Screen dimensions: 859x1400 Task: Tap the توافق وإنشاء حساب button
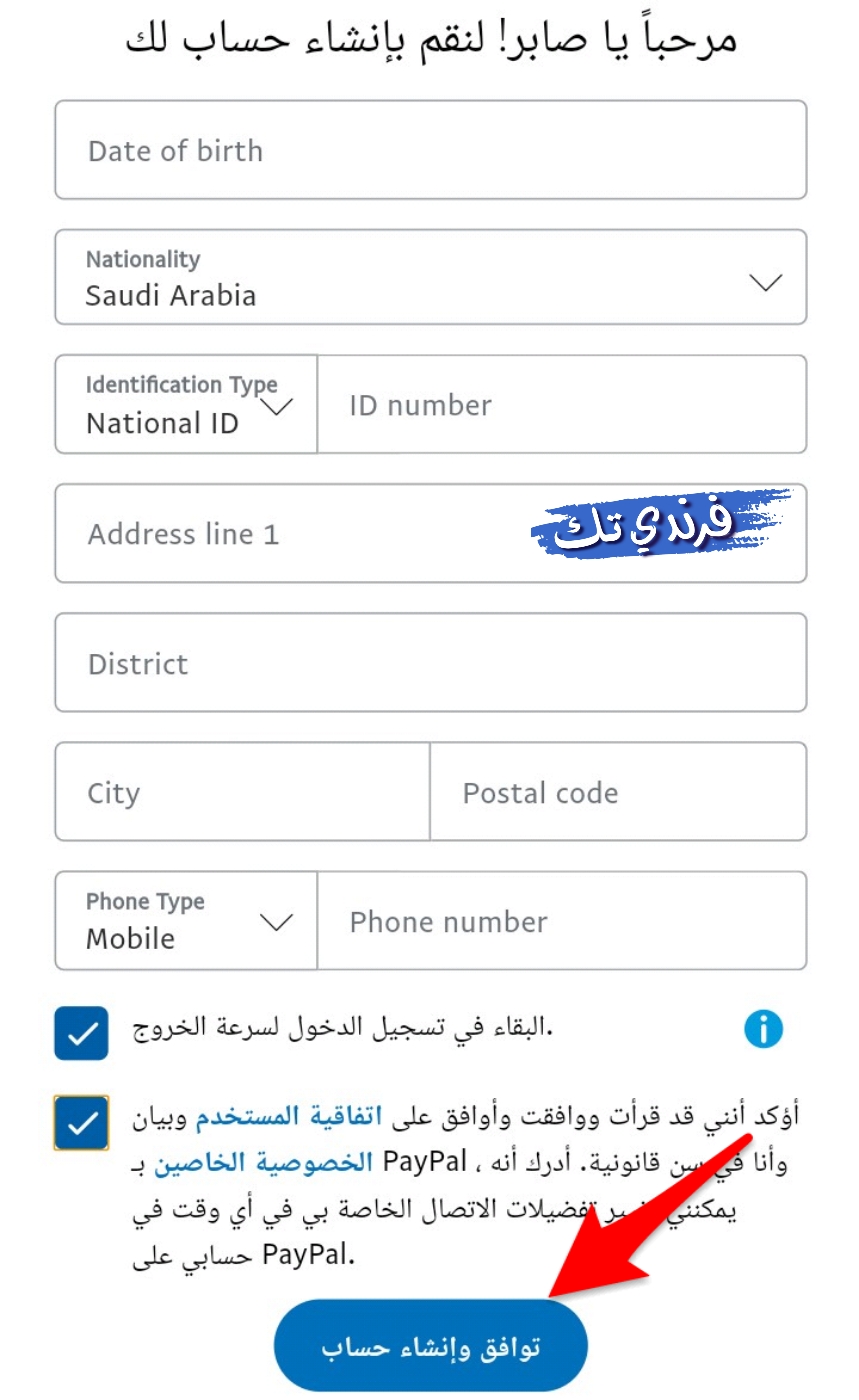pos(430,1346)
